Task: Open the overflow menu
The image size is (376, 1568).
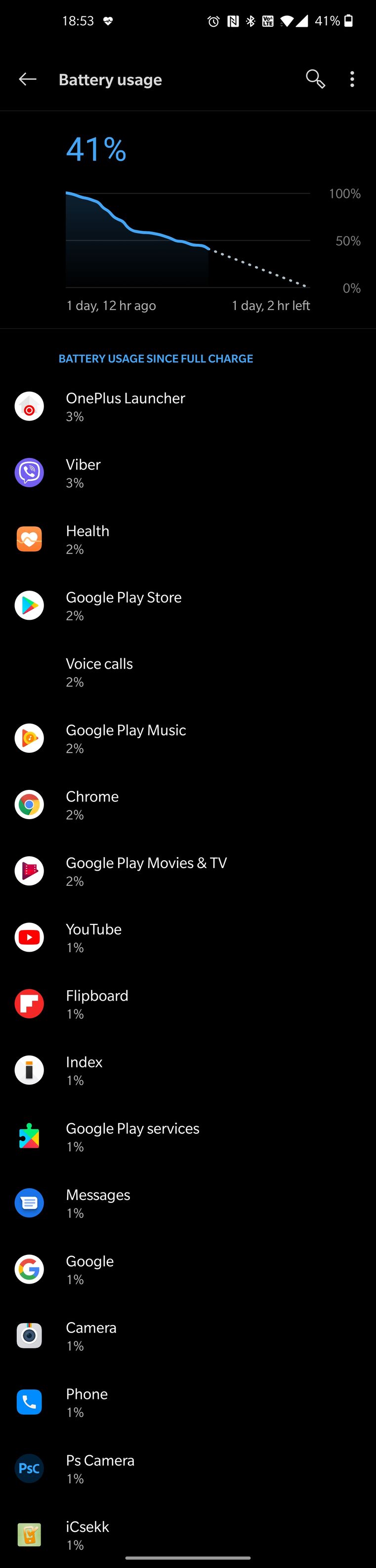Action: point(352,79)
